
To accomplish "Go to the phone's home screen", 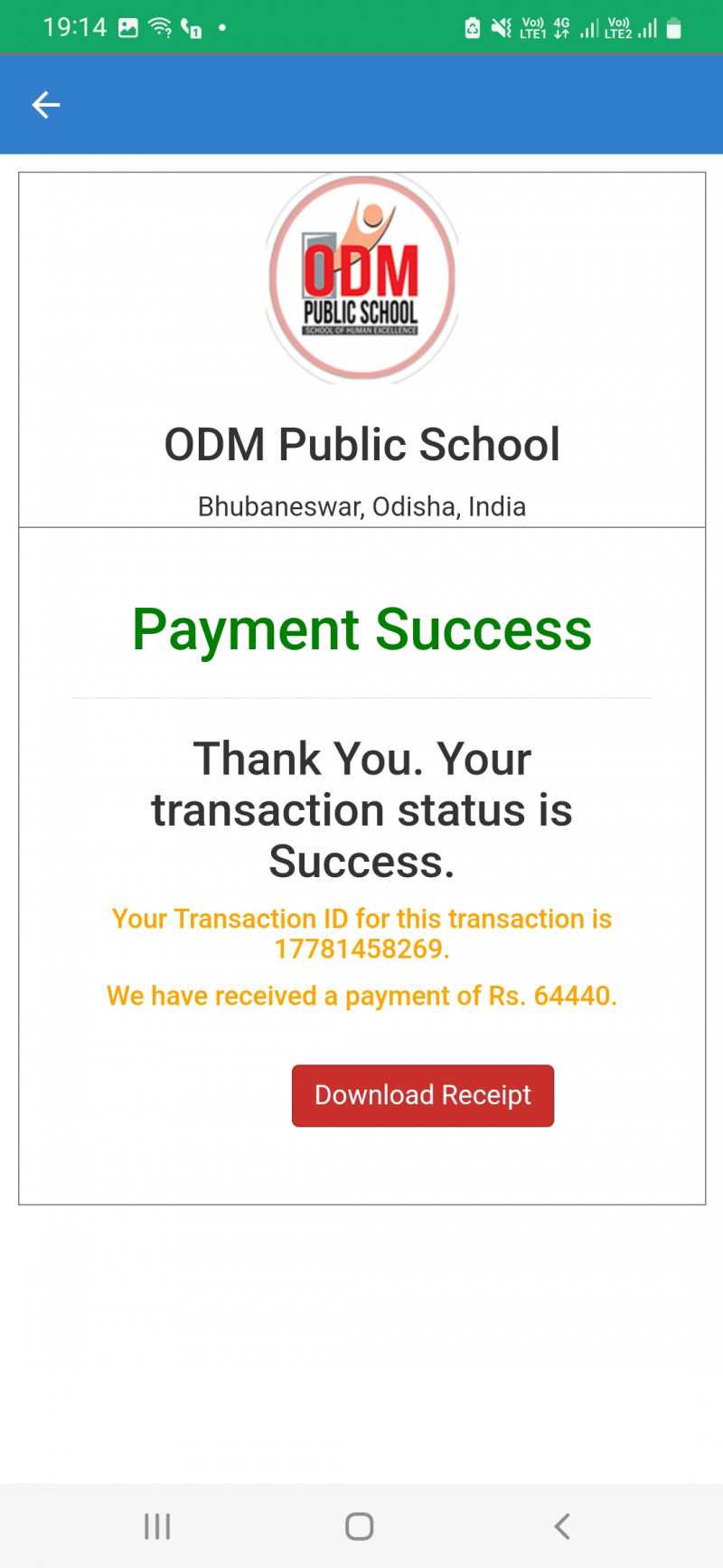I will (360, 1526).
